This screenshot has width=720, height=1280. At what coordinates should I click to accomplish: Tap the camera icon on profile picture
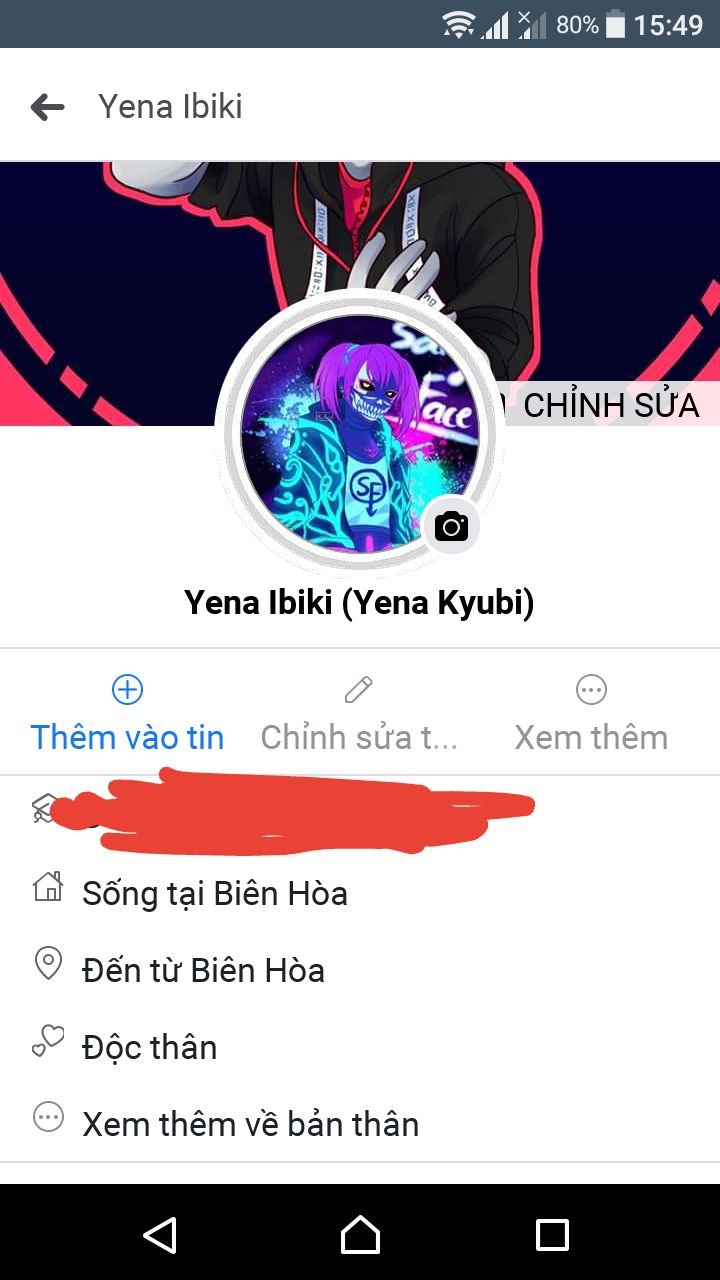(x=451, y=525)
